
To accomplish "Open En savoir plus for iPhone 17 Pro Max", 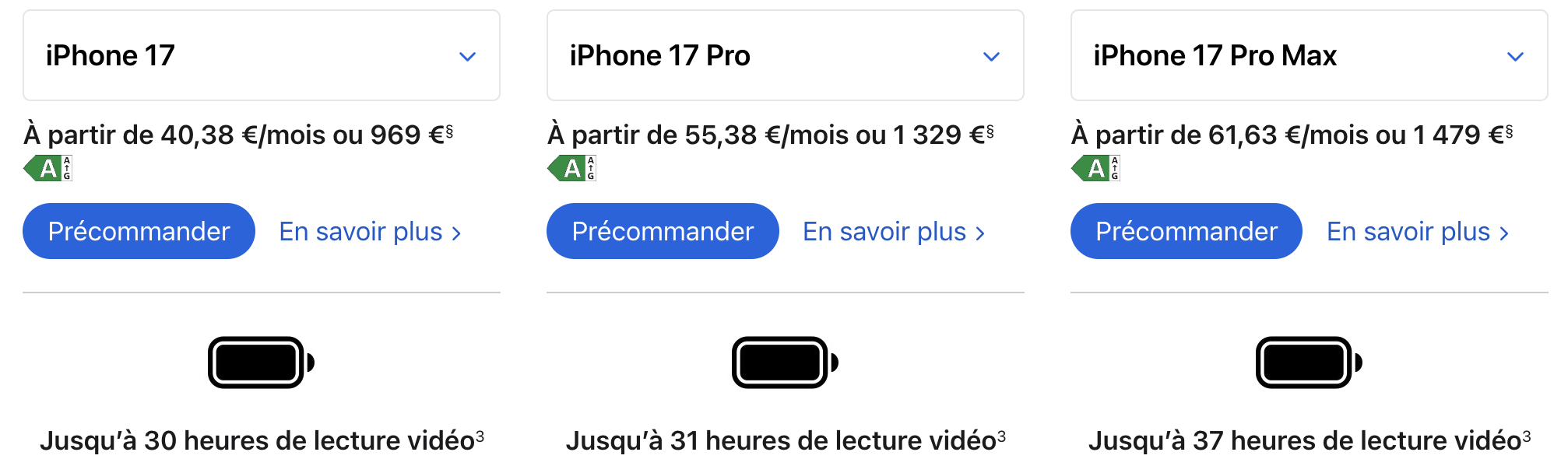I will click(x=1418, y=232).
